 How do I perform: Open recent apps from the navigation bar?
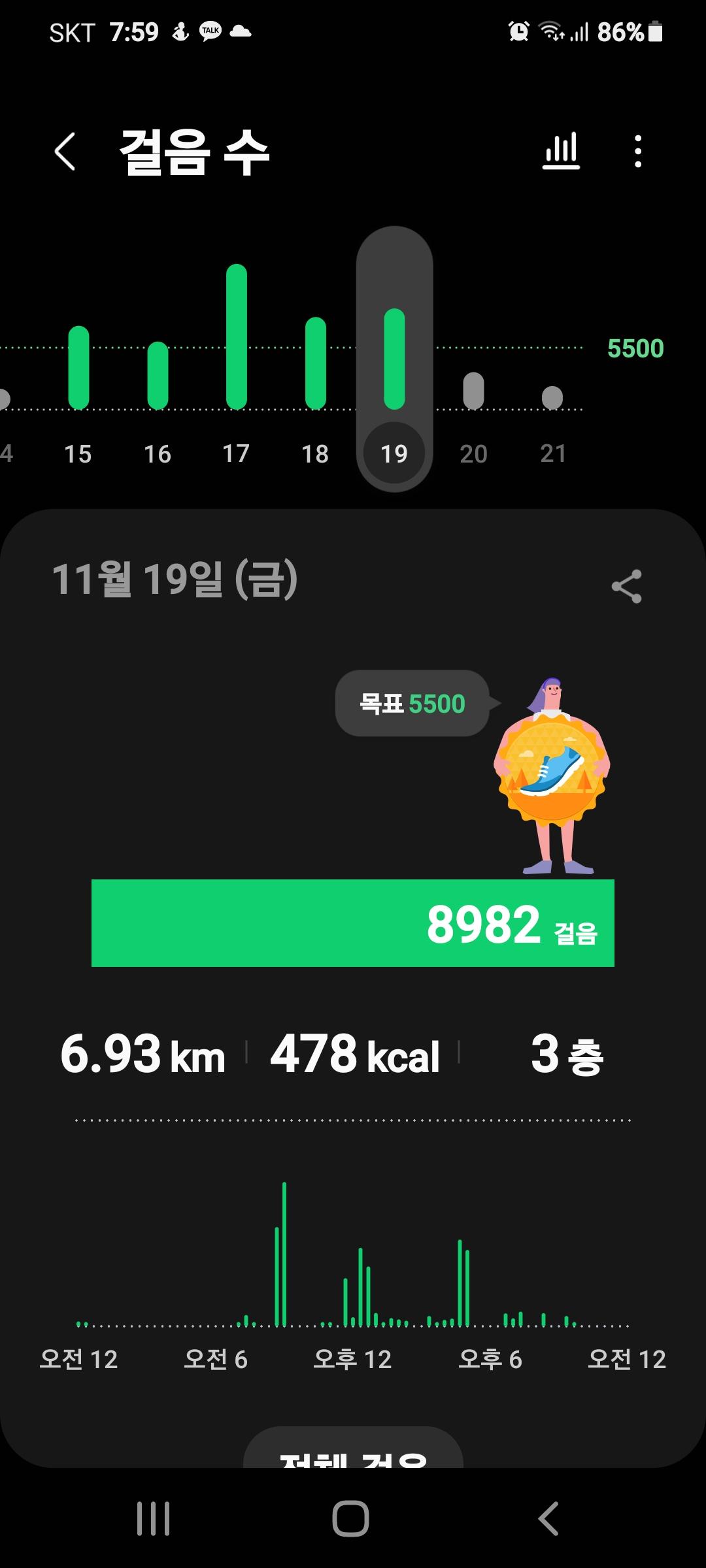point(154,1518)
